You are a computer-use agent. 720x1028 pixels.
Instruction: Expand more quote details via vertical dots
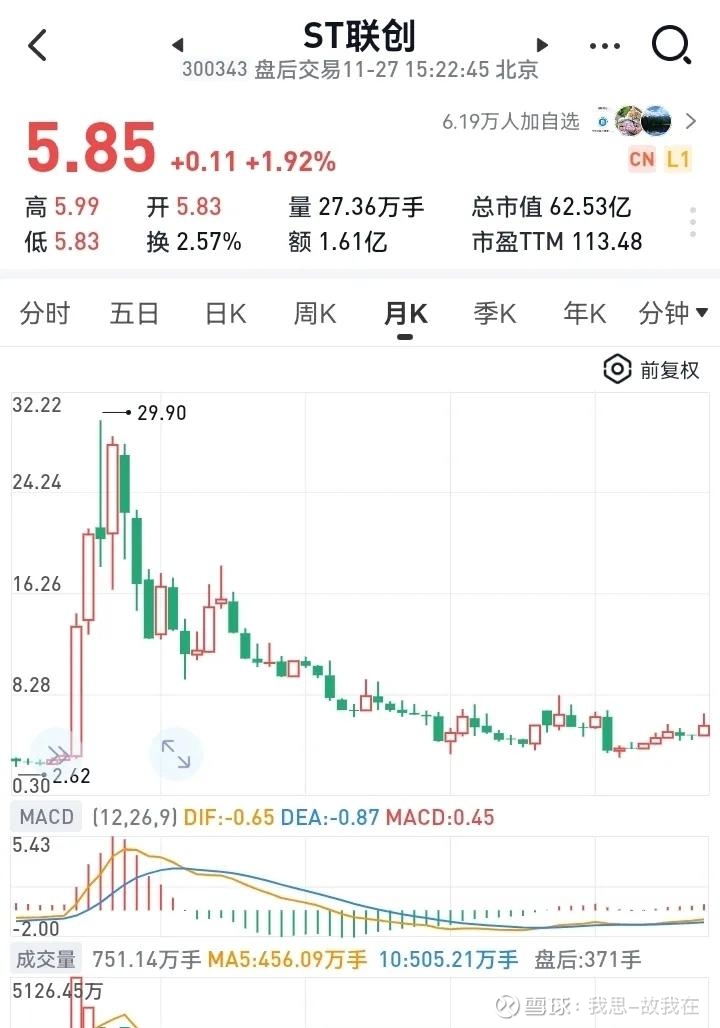[x=692, y=223]
